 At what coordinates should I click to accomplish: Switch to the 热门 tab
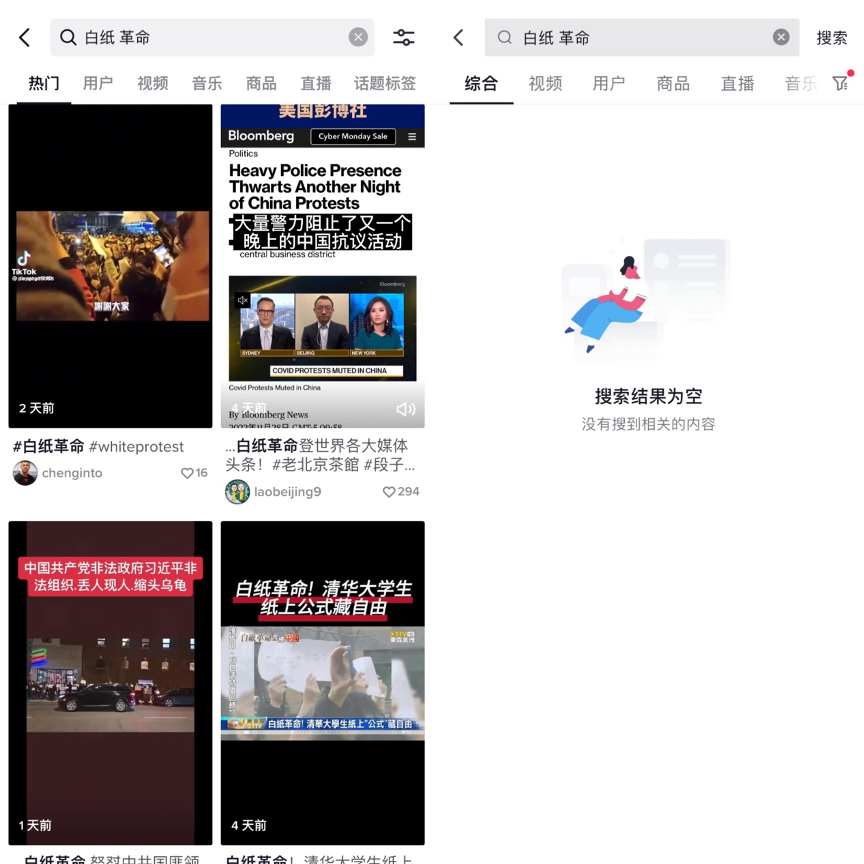click(43, 83)
